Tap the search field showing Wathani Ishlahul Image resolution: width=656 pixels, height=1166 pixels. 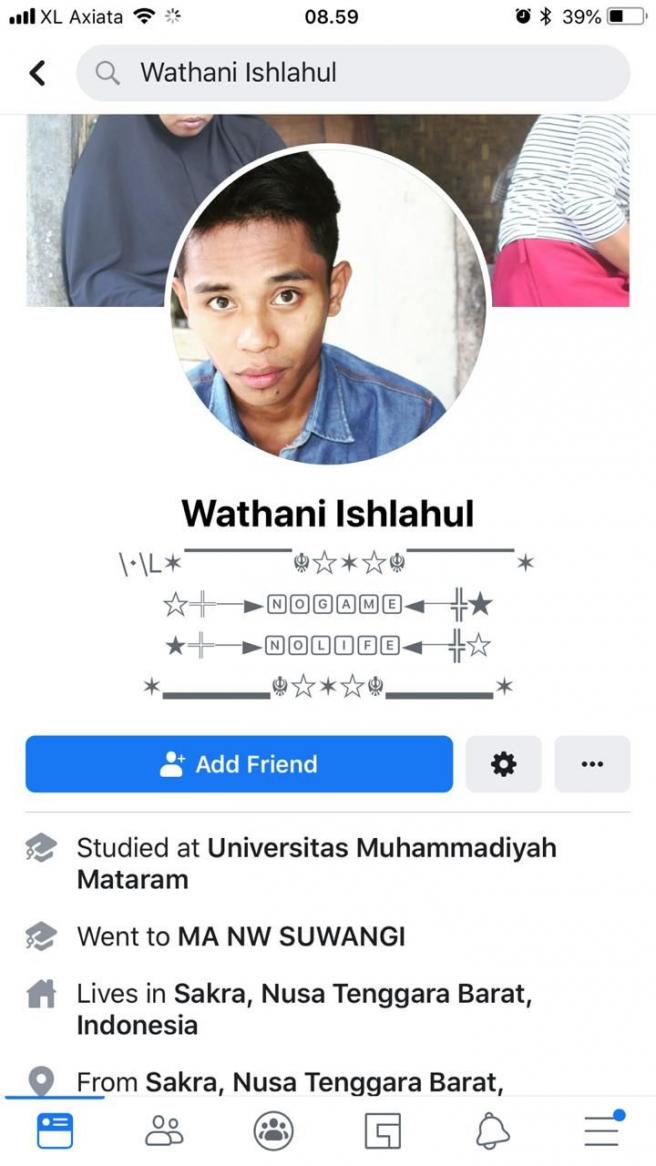coord(353,73)
